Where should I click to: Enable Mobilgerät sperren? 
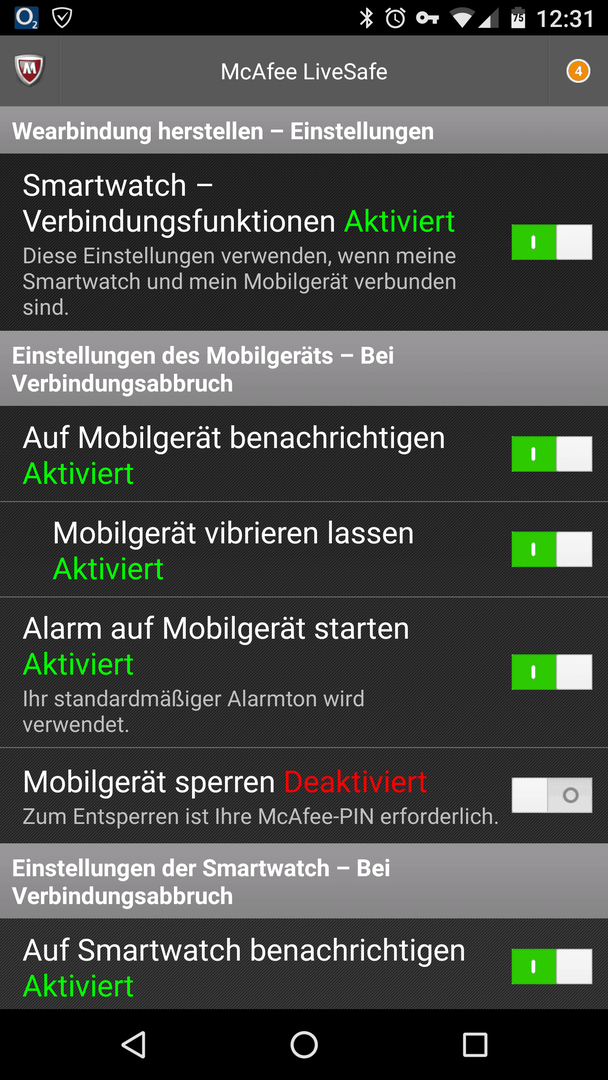552,795
